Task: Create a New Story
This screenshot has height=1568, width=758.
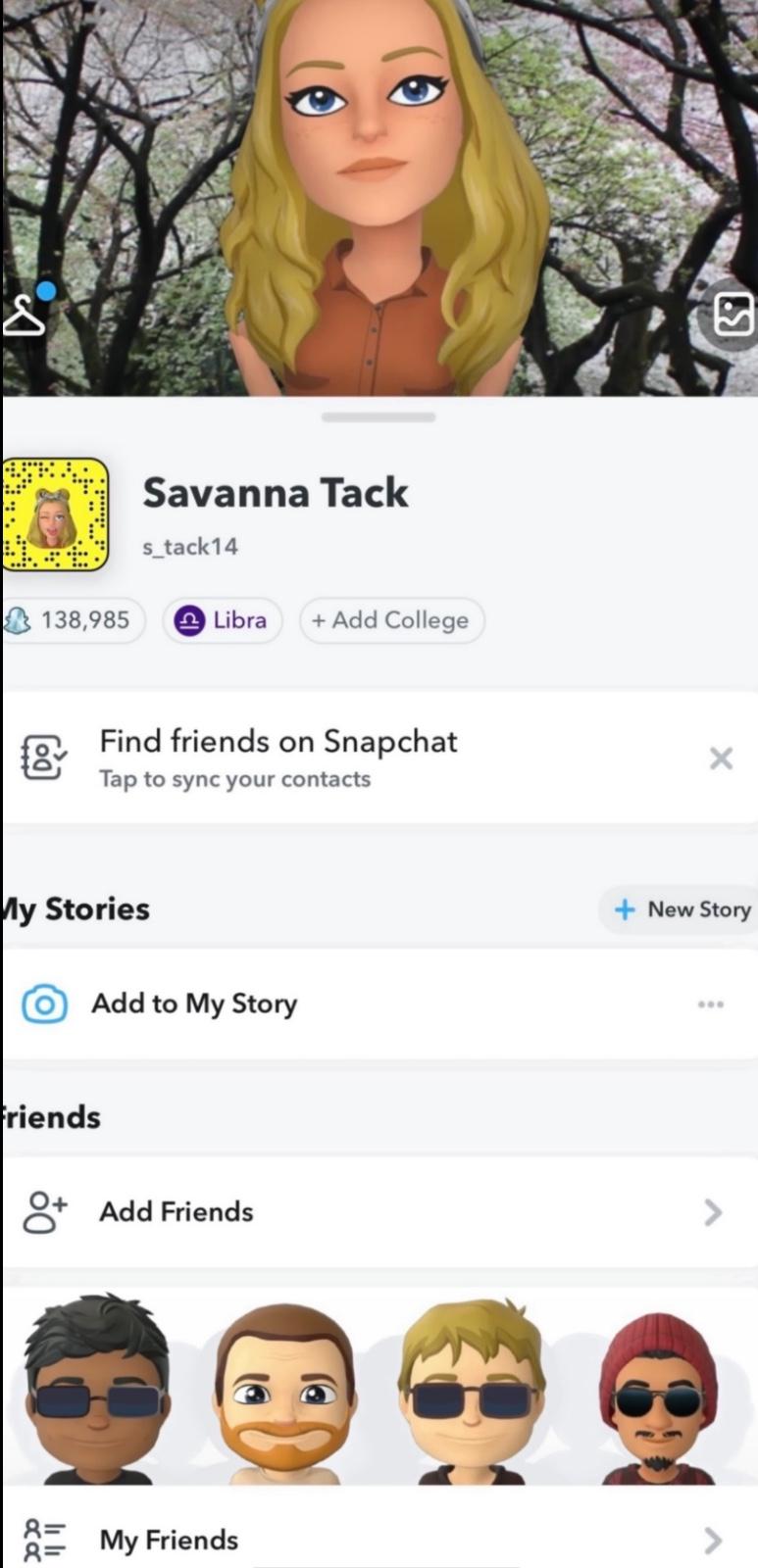Action: 681,909
